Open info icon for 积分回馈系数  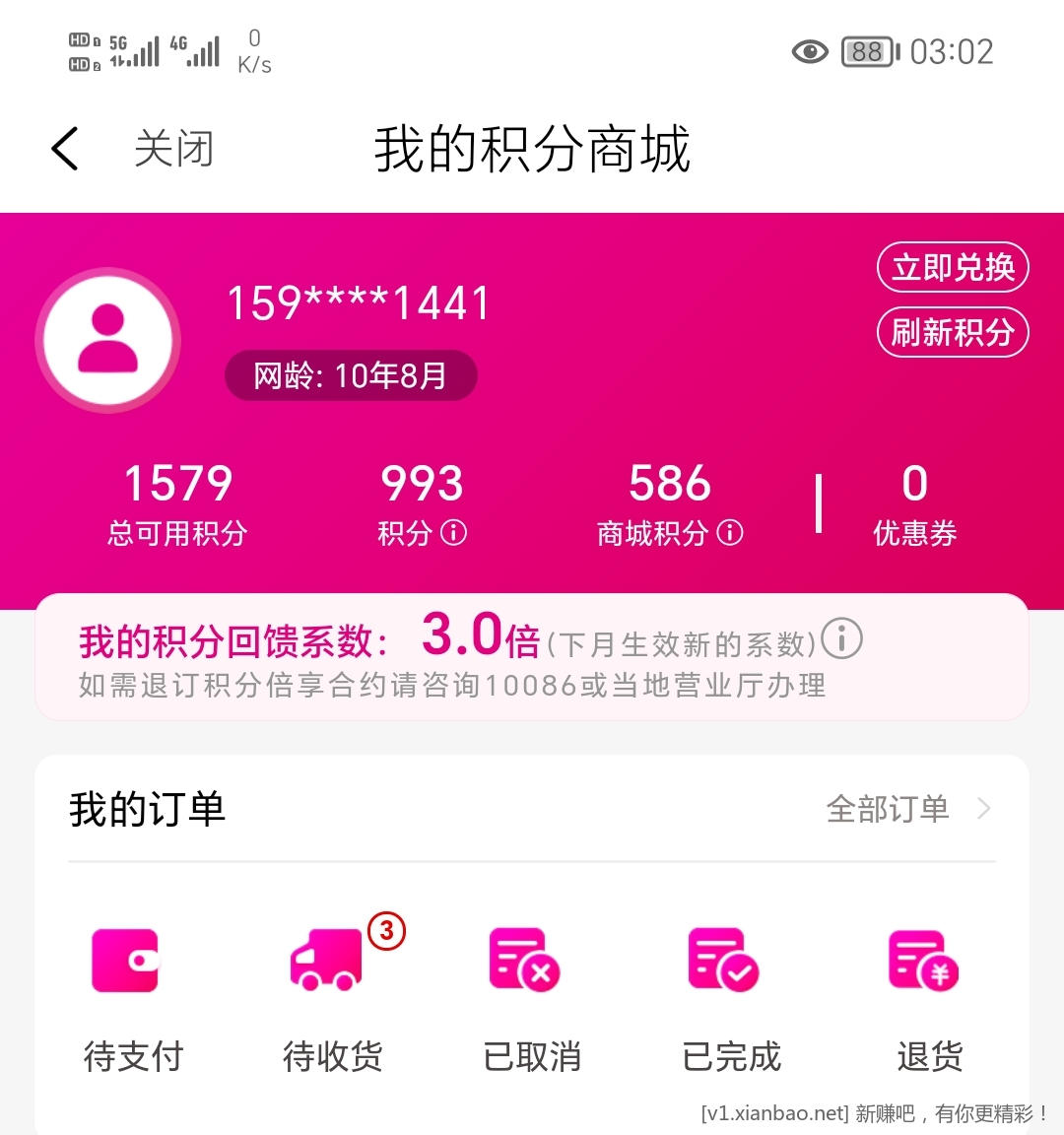tap(842, 638)
